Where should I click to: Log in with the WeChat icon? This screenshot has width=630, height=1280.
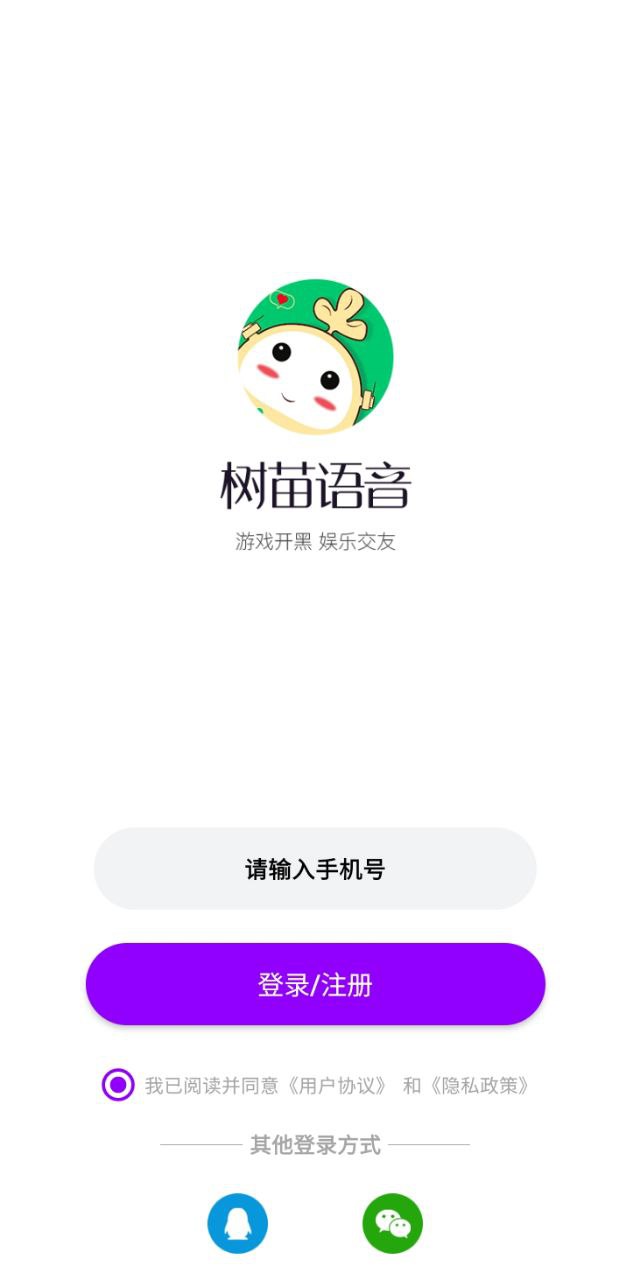click(392, 1223)
